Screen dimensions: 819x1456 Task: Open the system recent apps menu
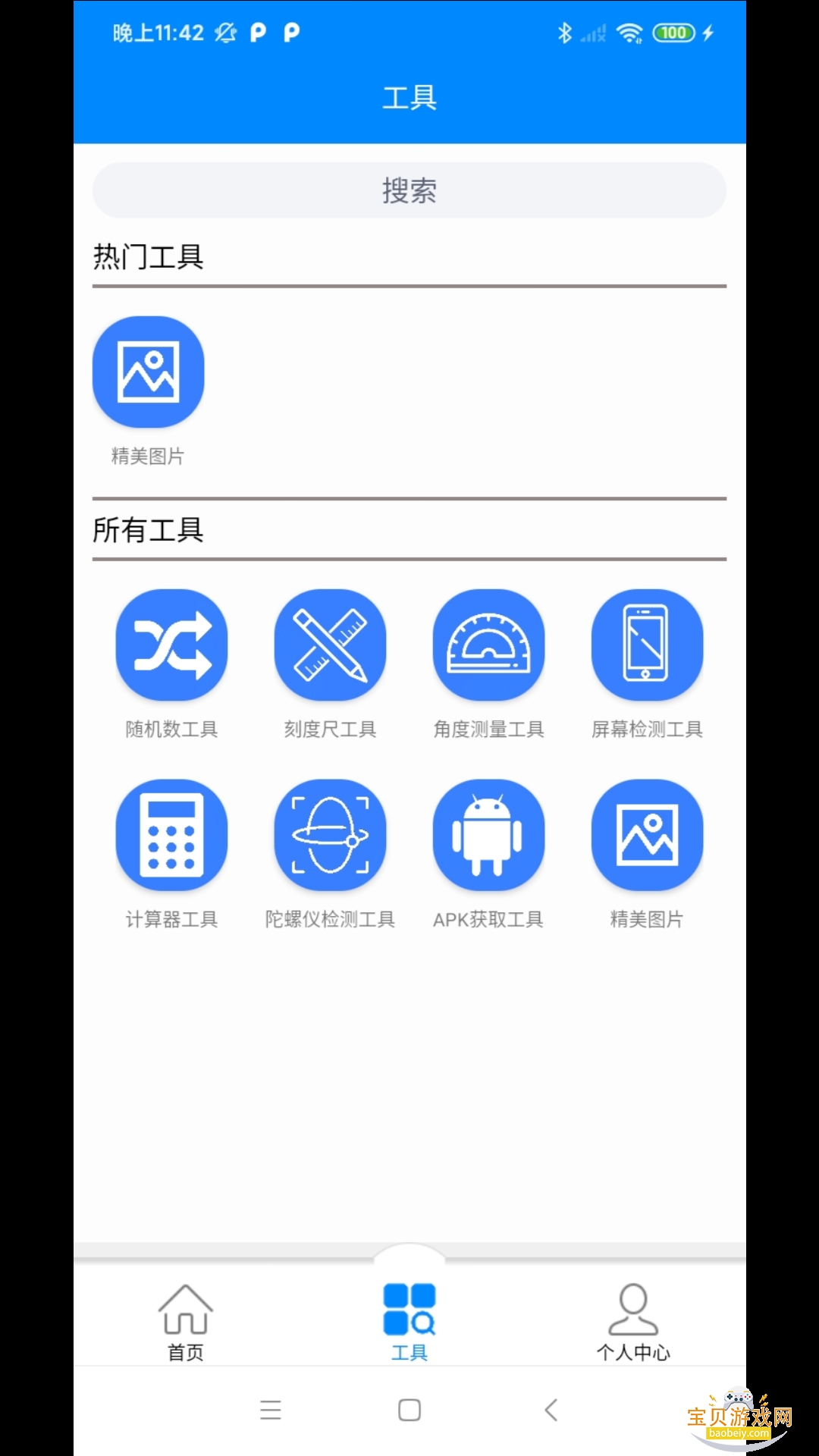pyautogui.click(x=271, y=1410)
